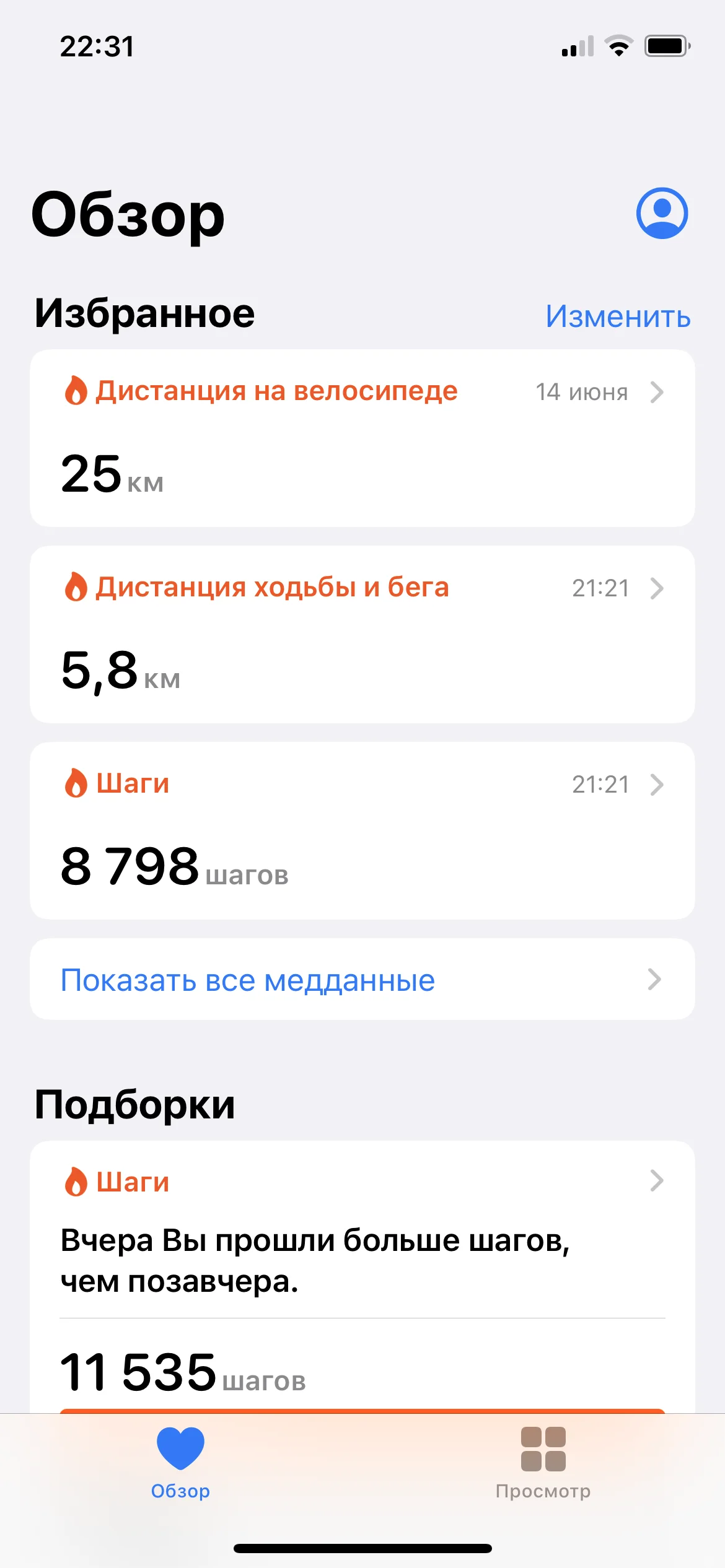The image size is (725, 1568).
Task: Open Дистанция ходьбы и бега card
Action: 362,634
